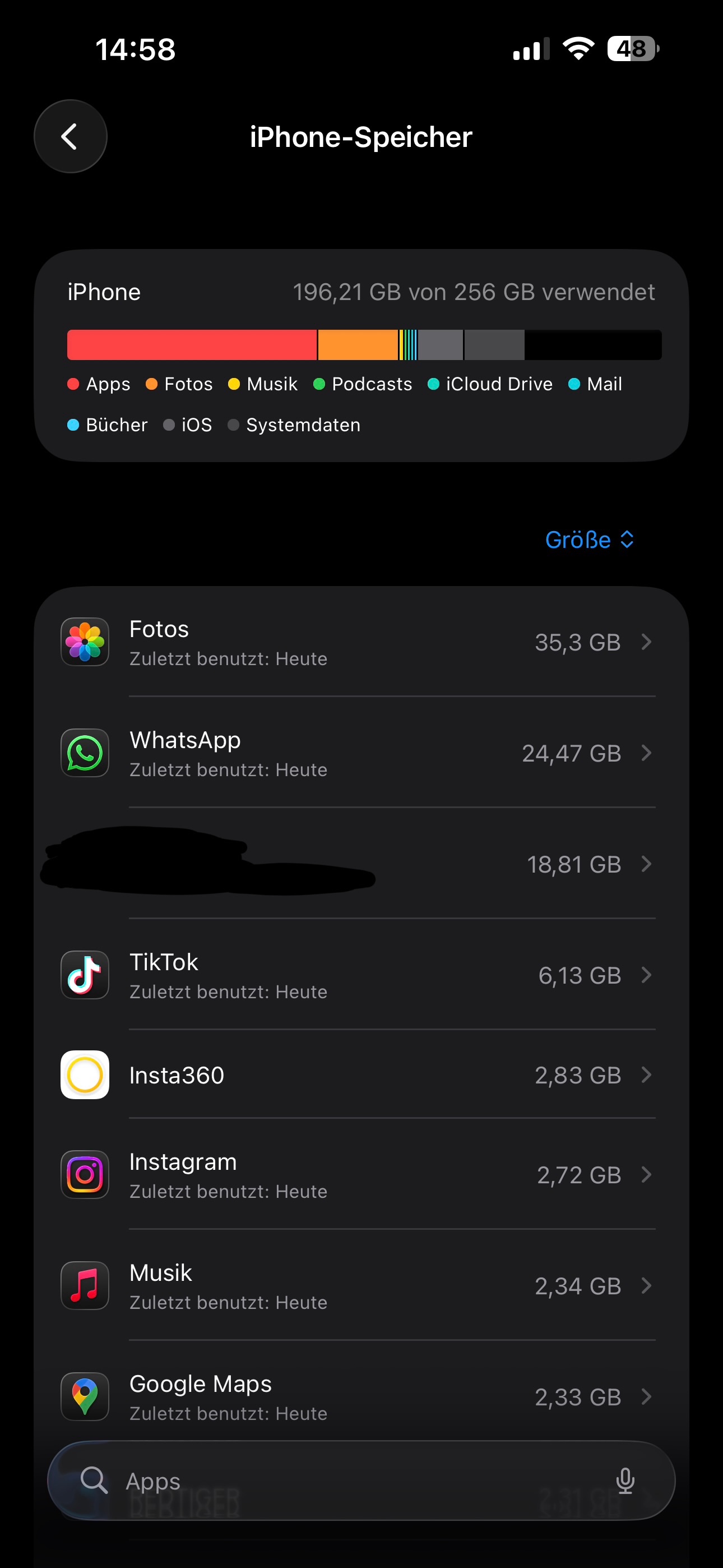Go back from iPhone-Speicher
Screen dimensions: 723x1568
coord(70,136)
